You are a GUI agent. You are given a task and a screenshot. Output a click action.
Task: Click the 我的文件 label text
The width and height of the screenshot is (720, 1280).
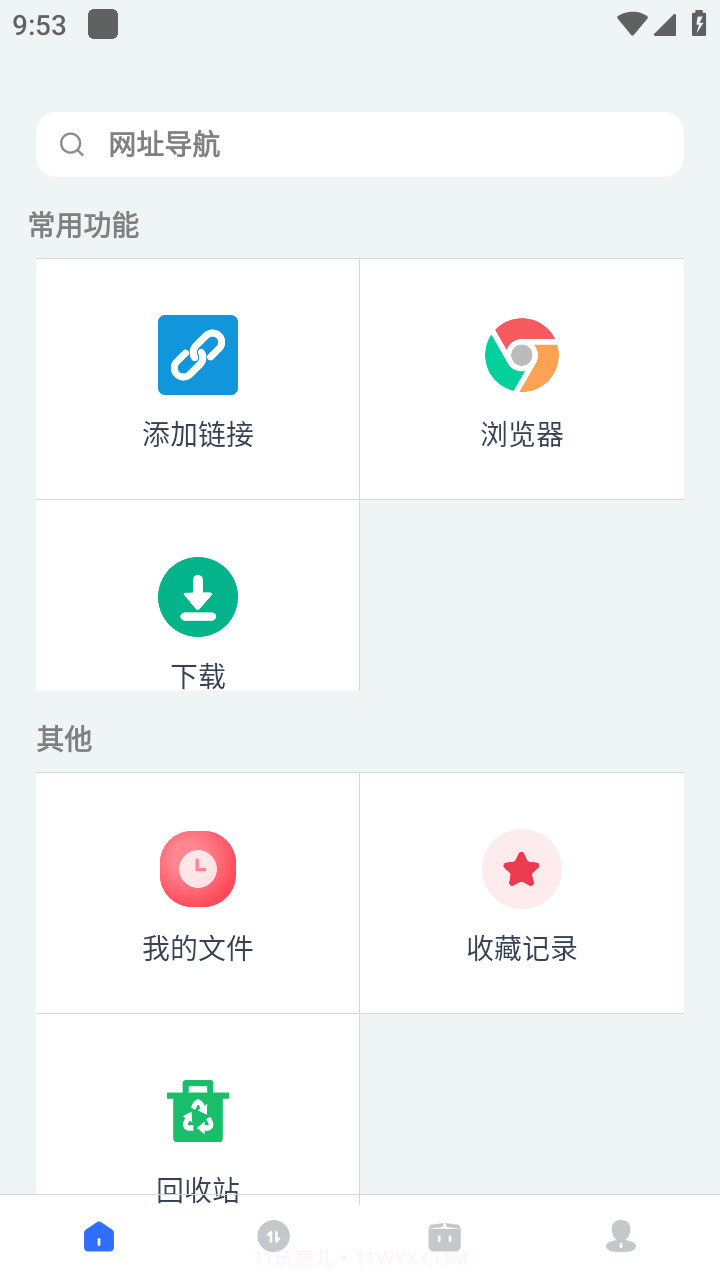tap(197, 948)
